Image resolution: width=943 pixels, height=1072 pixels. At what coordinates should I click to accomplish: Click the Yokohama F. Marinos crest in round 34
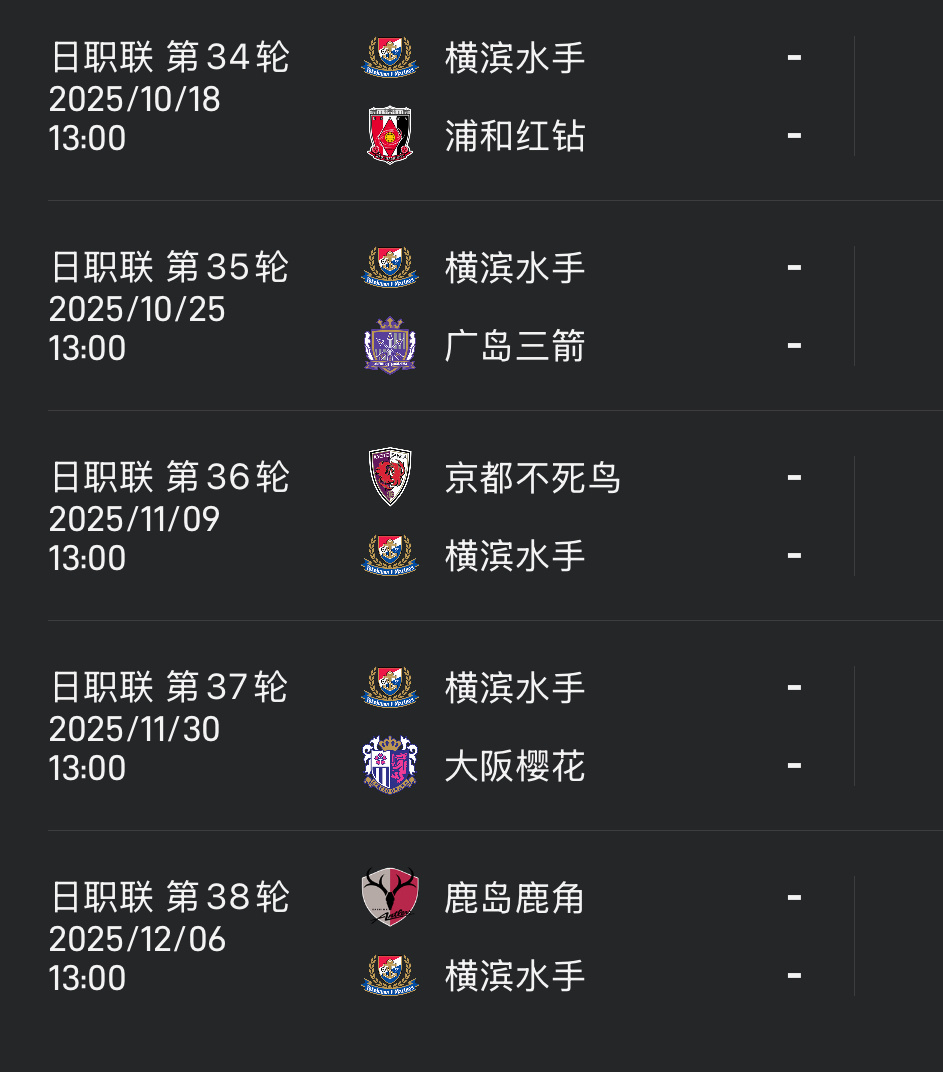point(390,57)
